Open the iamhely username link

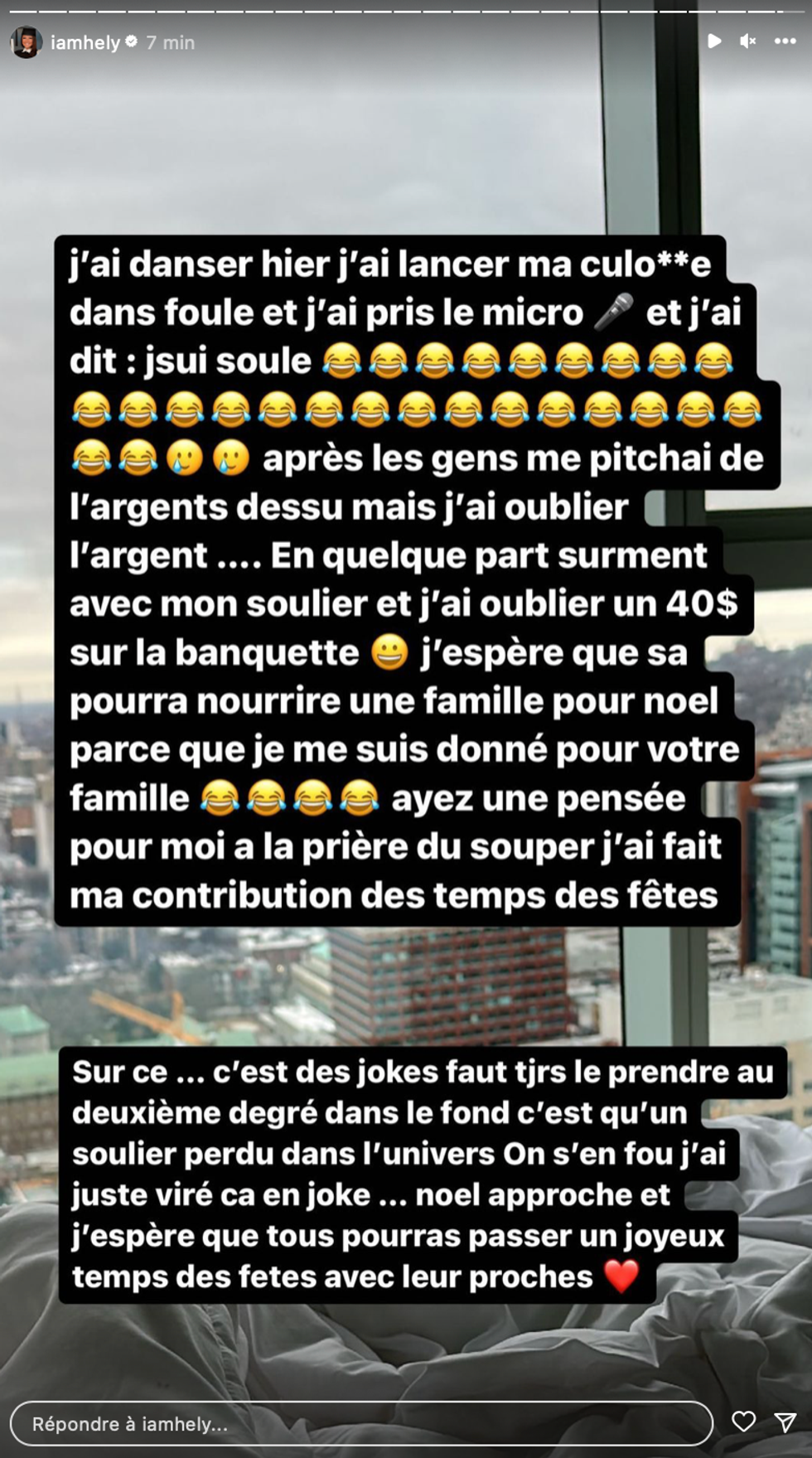[85, 42]
